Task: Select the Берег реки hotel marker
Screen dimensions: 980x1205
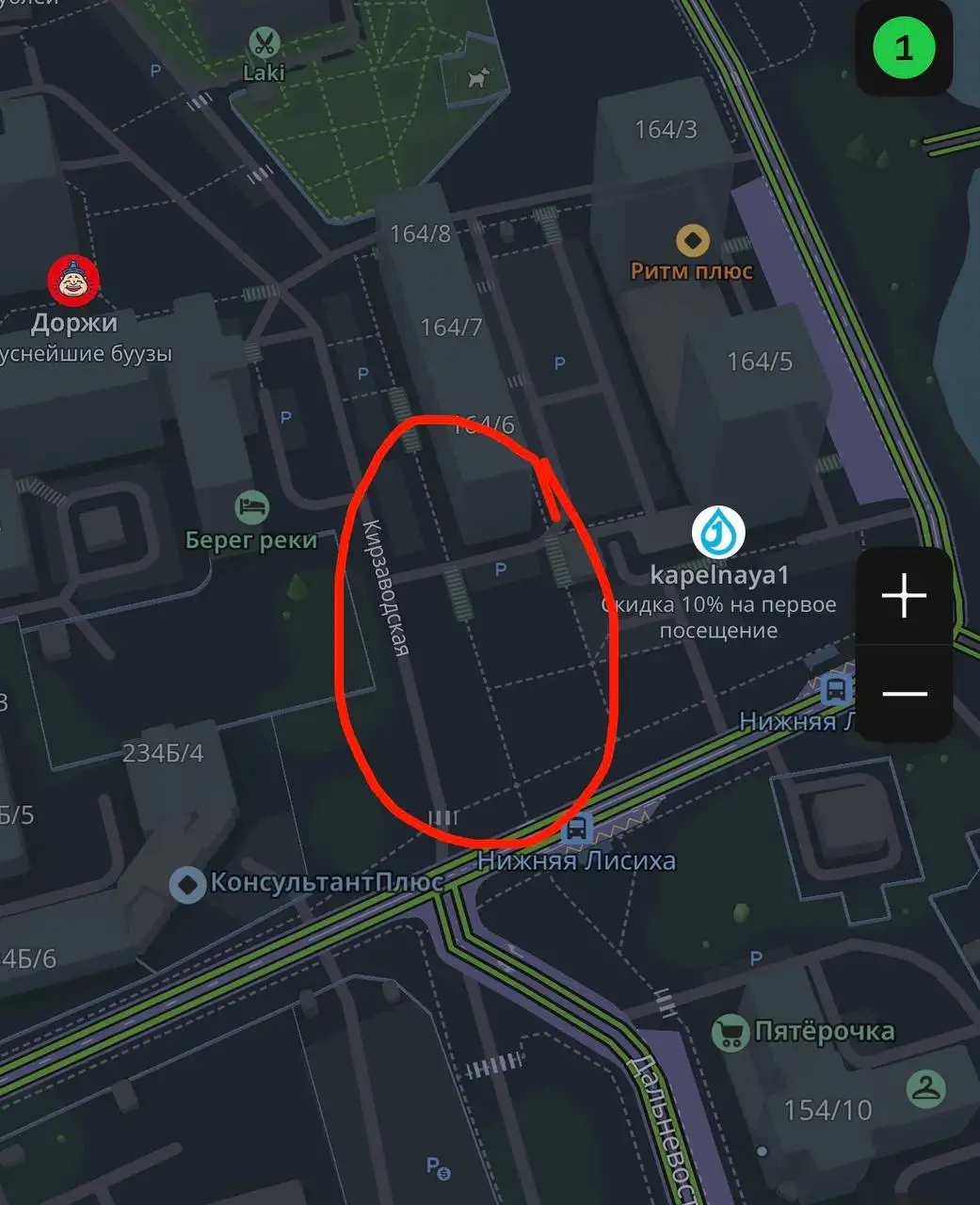Action: coord(251,507)
